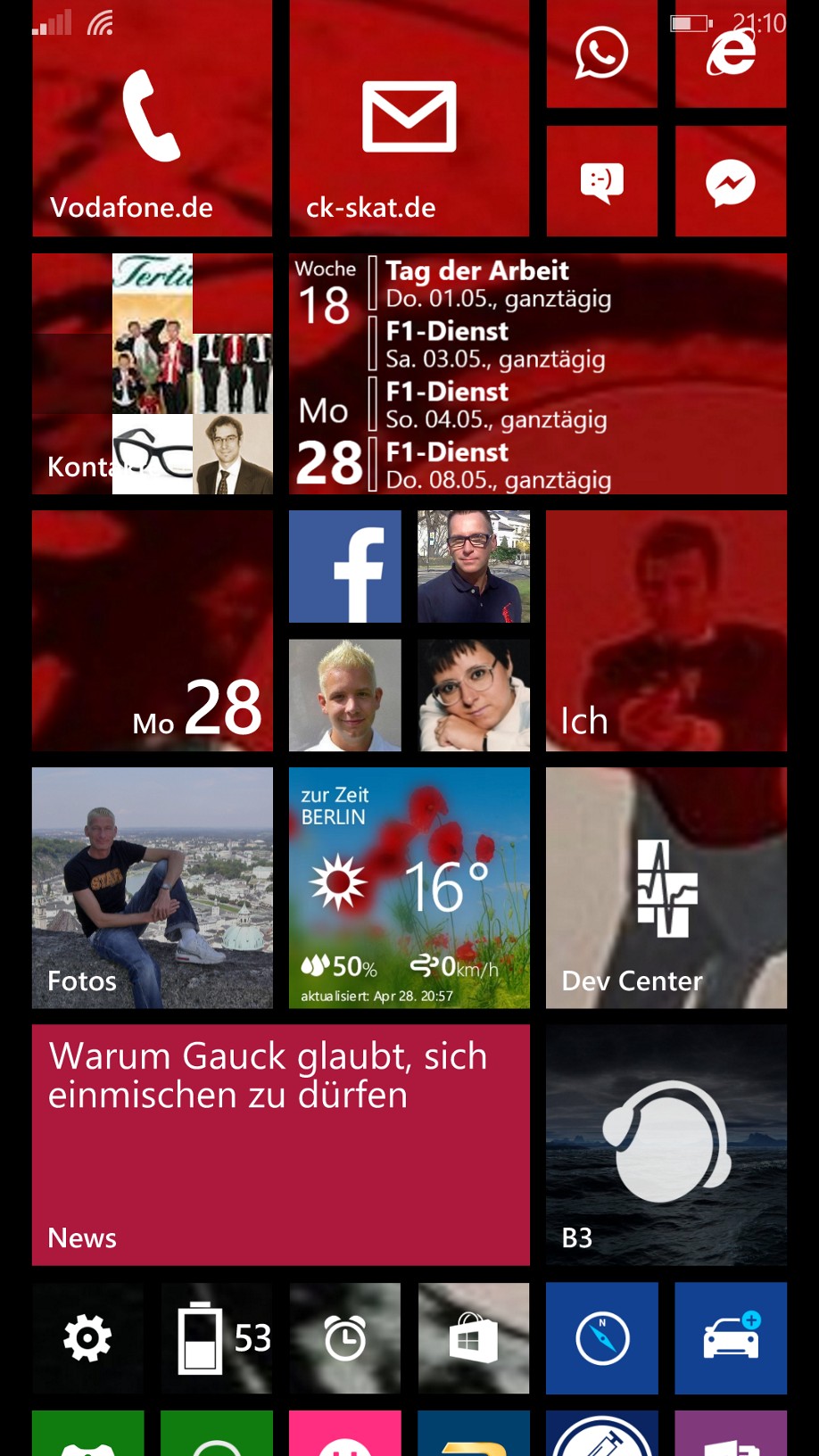
Task: Open Internet Explorer
Action: (x=731, y=55)
